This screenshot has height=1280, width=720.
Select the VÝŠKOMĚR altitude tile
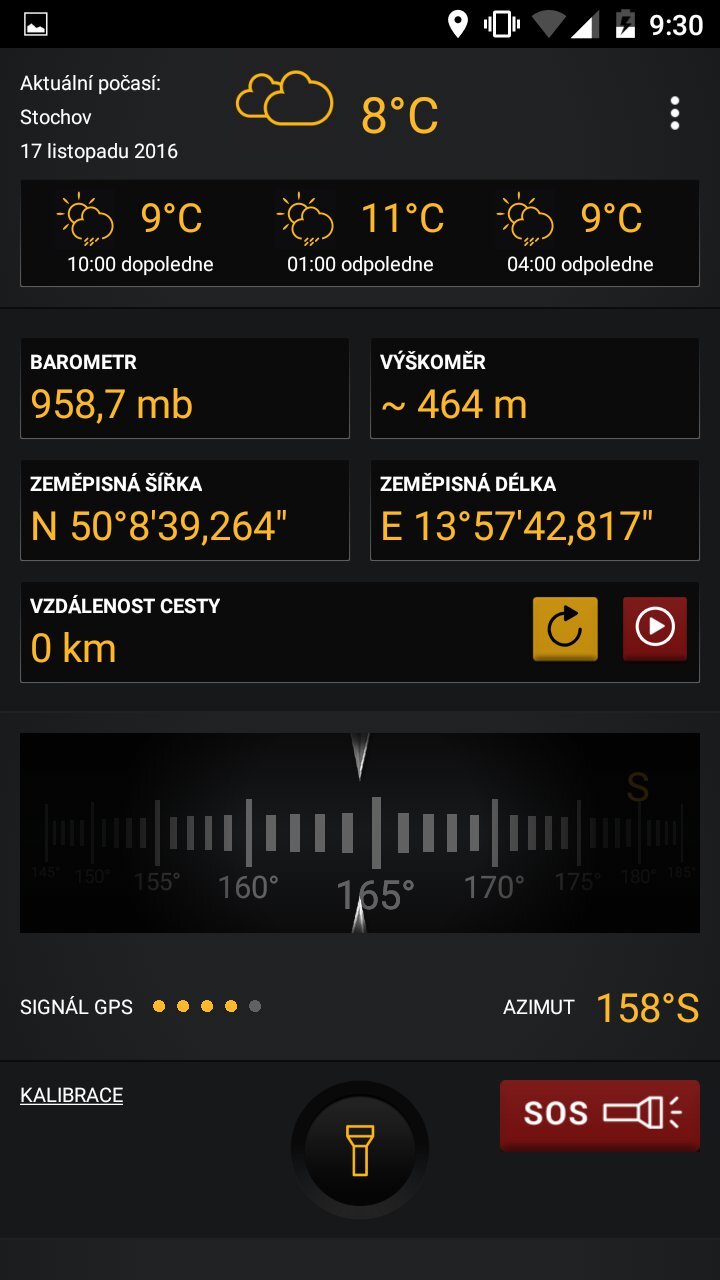534,388
